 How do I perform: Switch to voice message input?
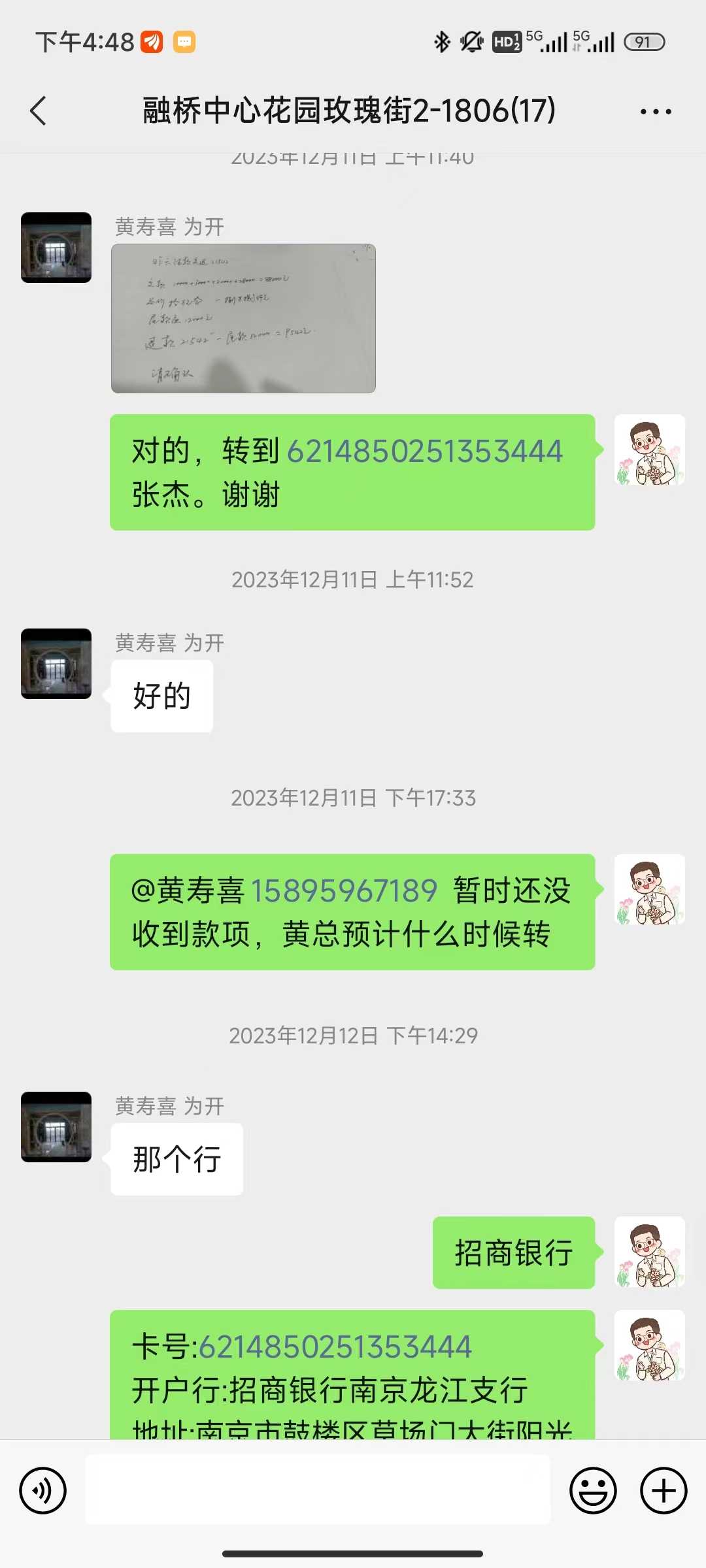point(43,1490)
